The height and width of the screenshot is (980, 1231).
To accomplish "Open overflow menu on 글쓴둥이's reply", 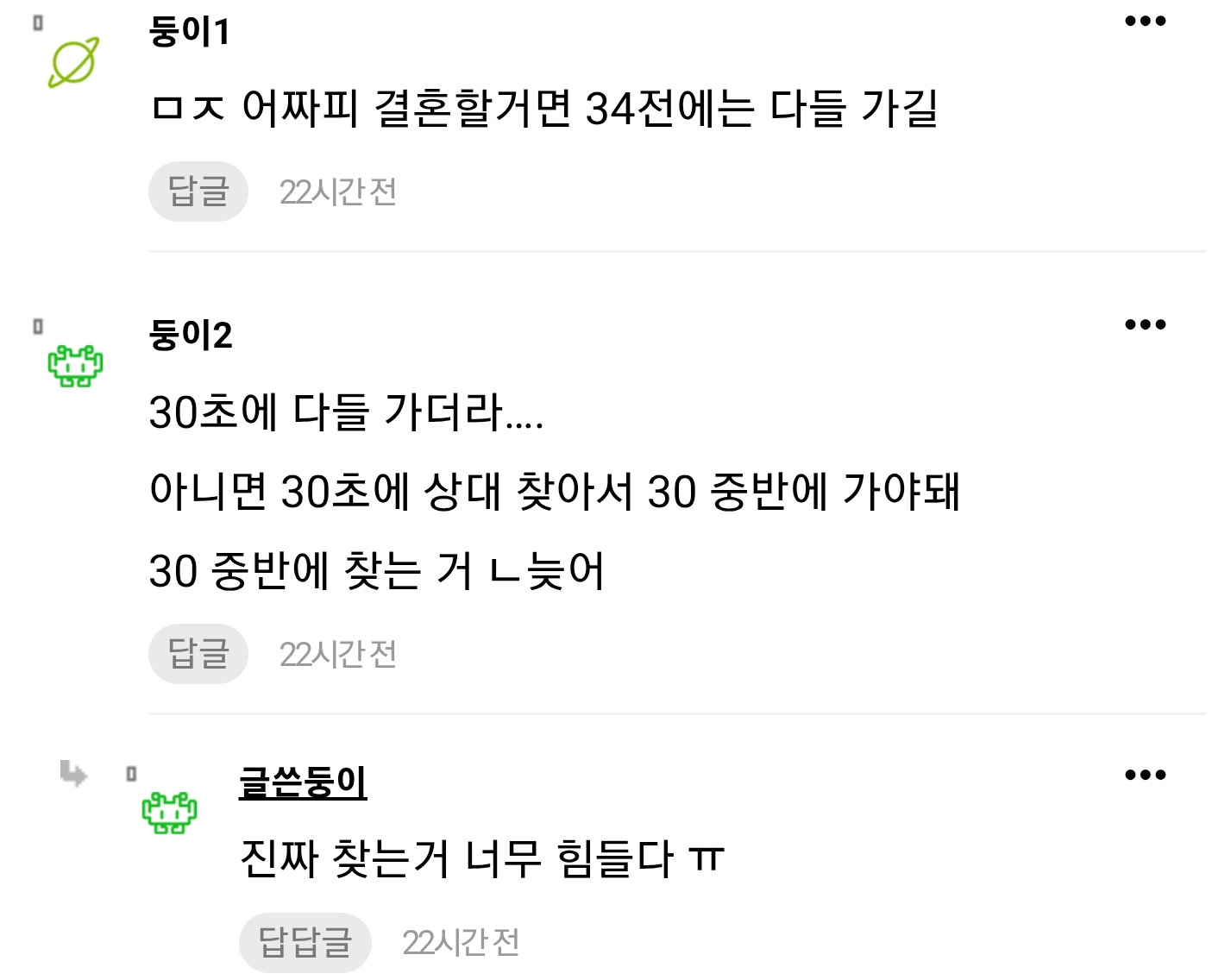I will [x=1145, y=776].
